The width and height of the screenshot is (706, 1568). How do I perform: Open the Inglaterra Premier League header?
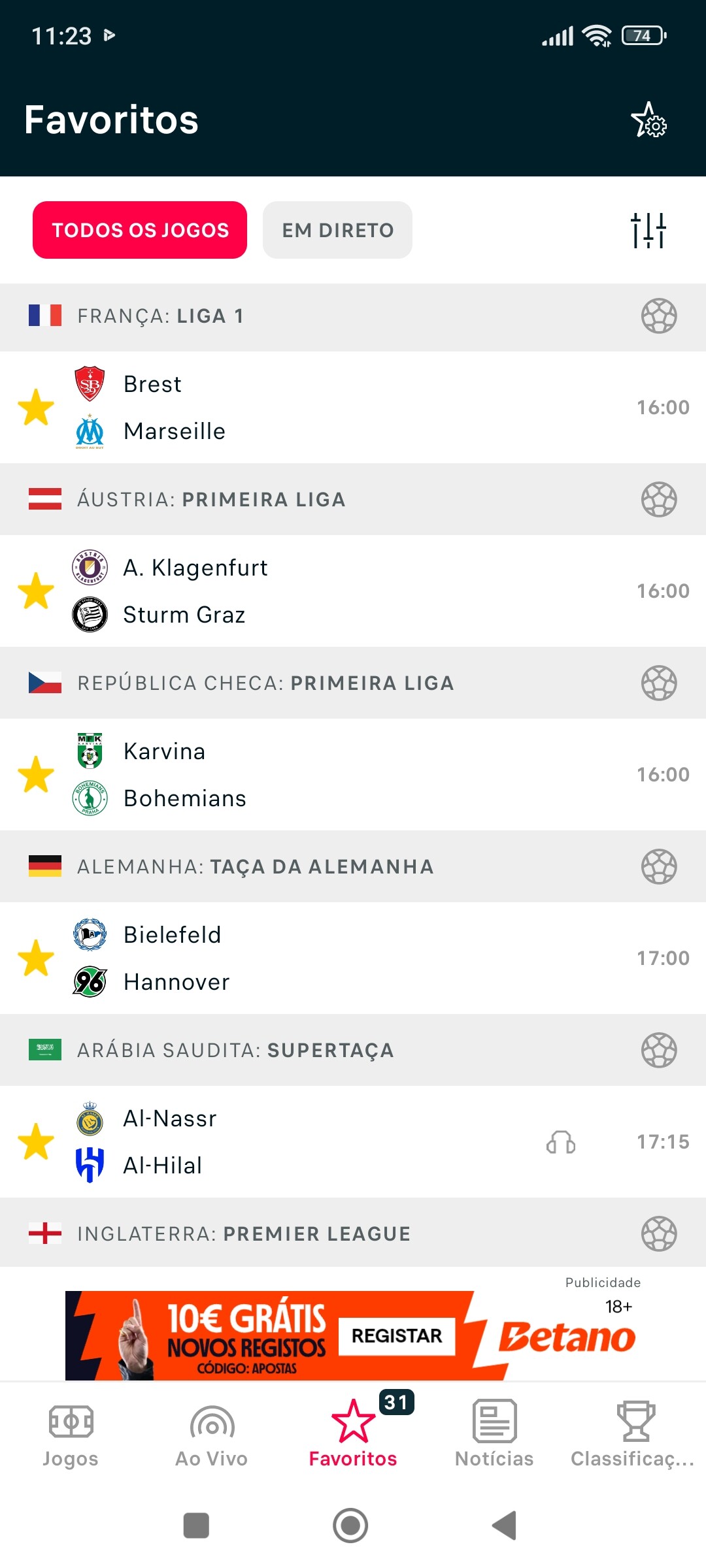coord(353,1233)
